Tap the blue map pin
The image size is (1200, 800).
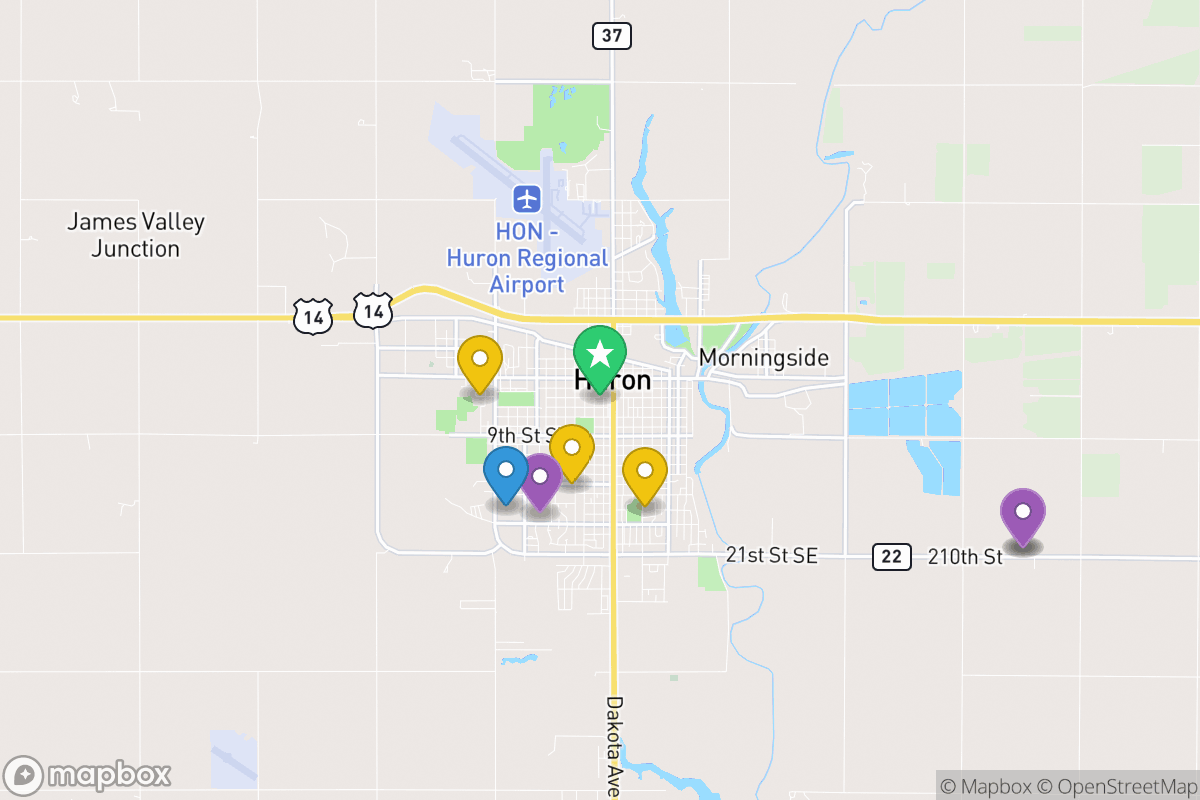pyautogui.click(x=506, y=472)
